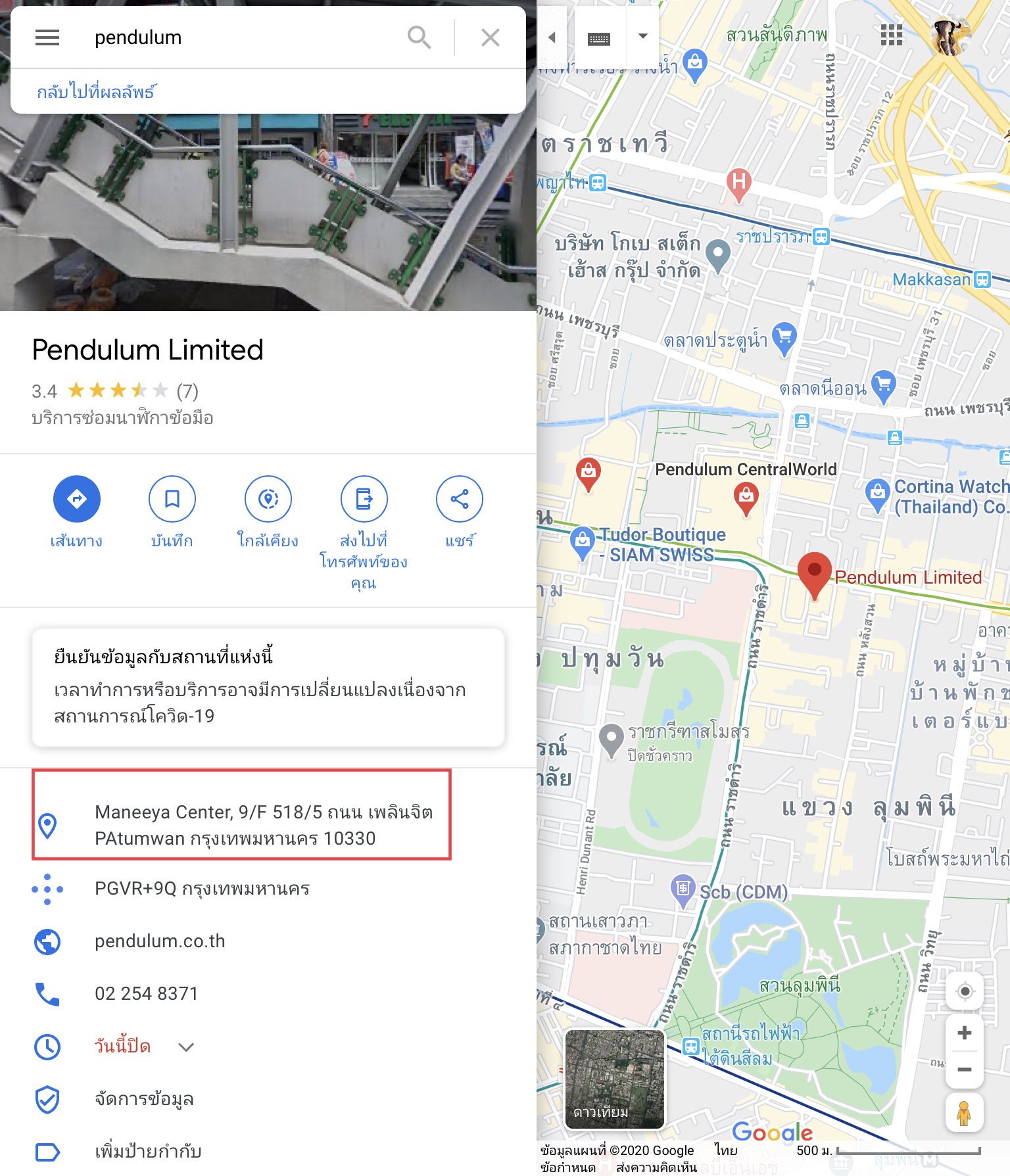1010x1176 pixels.
Task: Go back to results link
Action: (96, 91)
